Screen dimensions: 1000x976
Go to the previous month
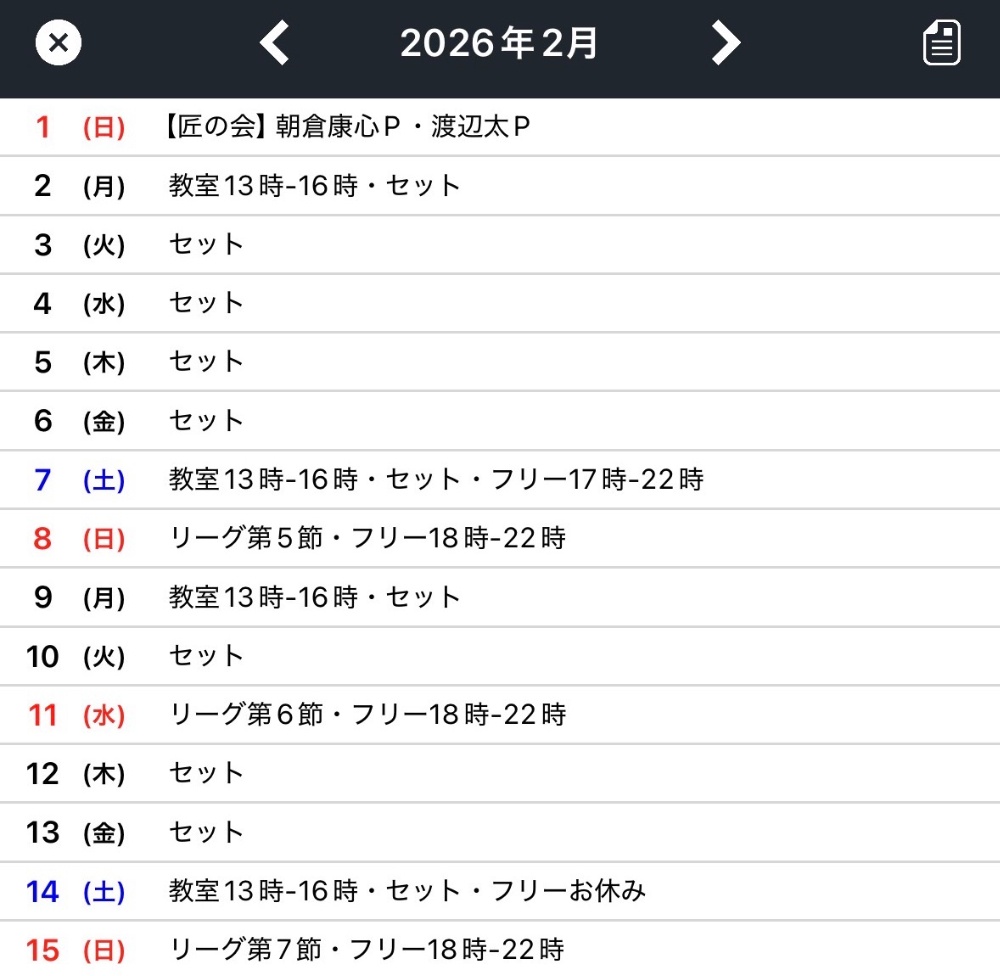pyautogui.click(x=274, y=43)
